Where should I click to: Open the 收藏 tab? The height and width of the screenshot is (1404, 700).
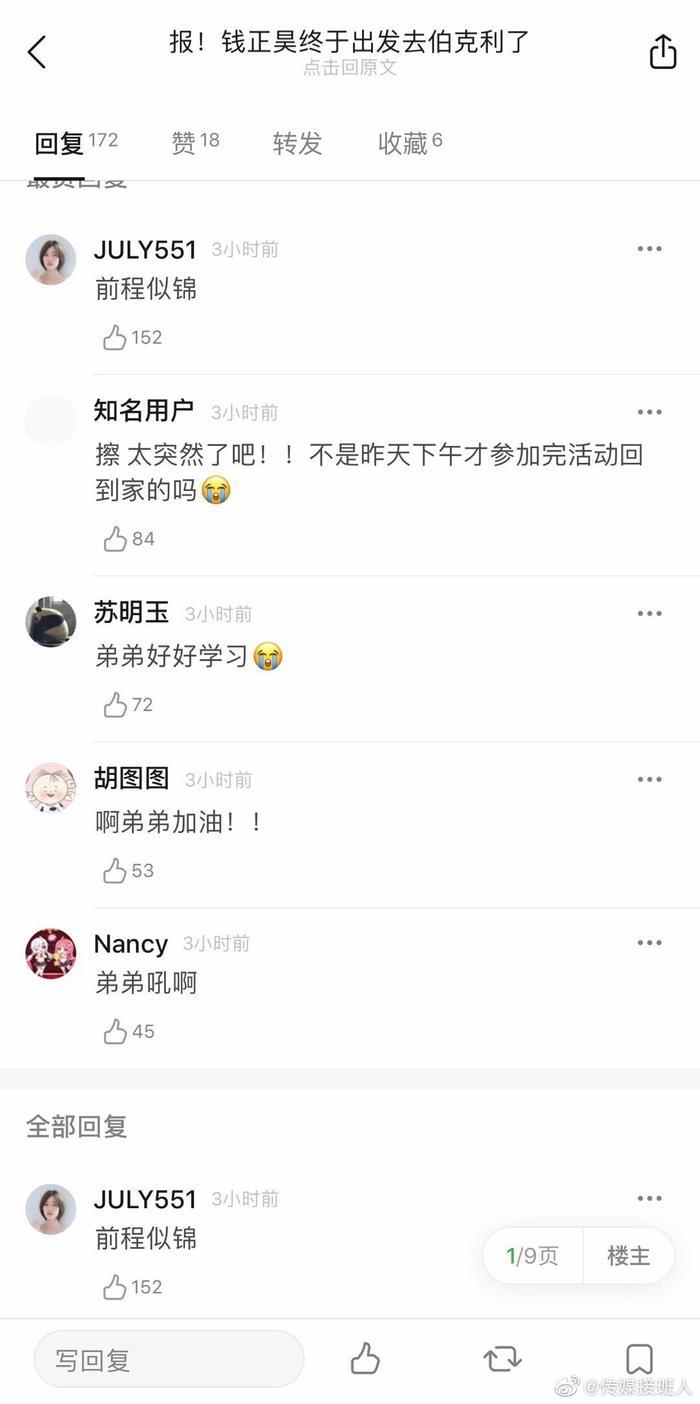pyautogui.click(x=409, y=143)
